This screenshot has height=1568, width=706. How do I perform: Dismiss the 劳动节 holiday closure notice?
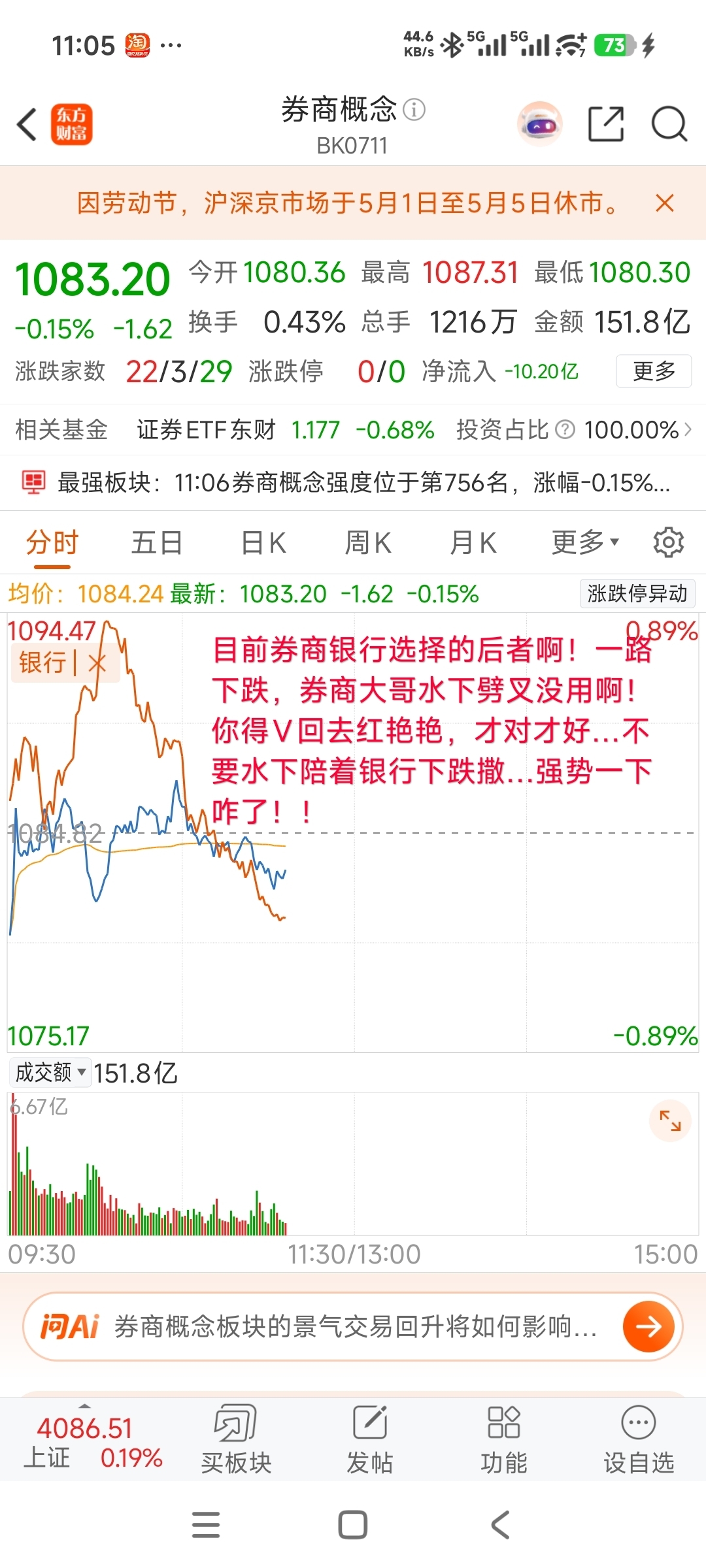(665, 203)
